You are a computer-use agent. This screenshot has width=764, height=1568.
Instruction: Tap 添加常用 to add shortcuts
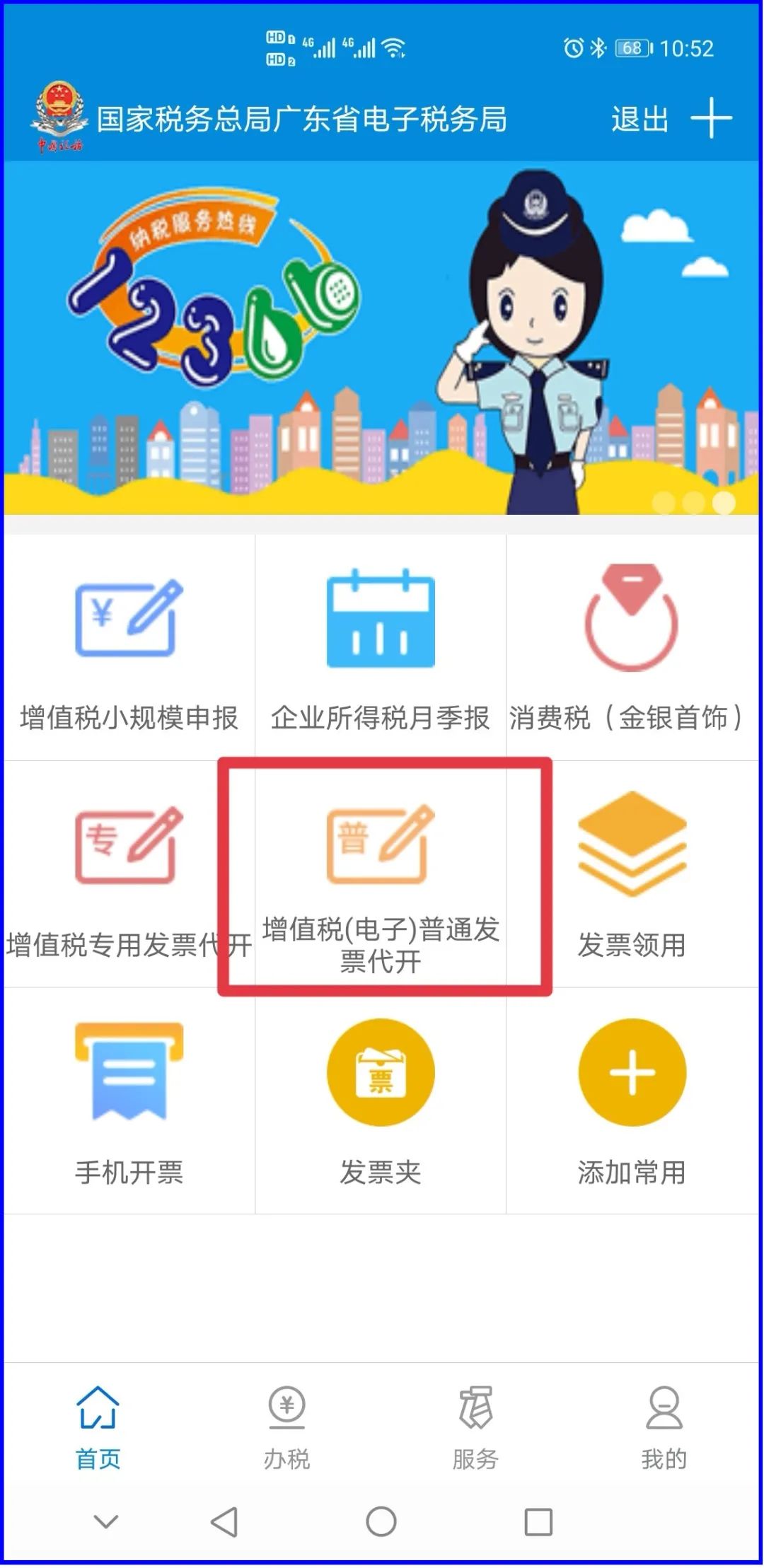[x=632, y=1102]
